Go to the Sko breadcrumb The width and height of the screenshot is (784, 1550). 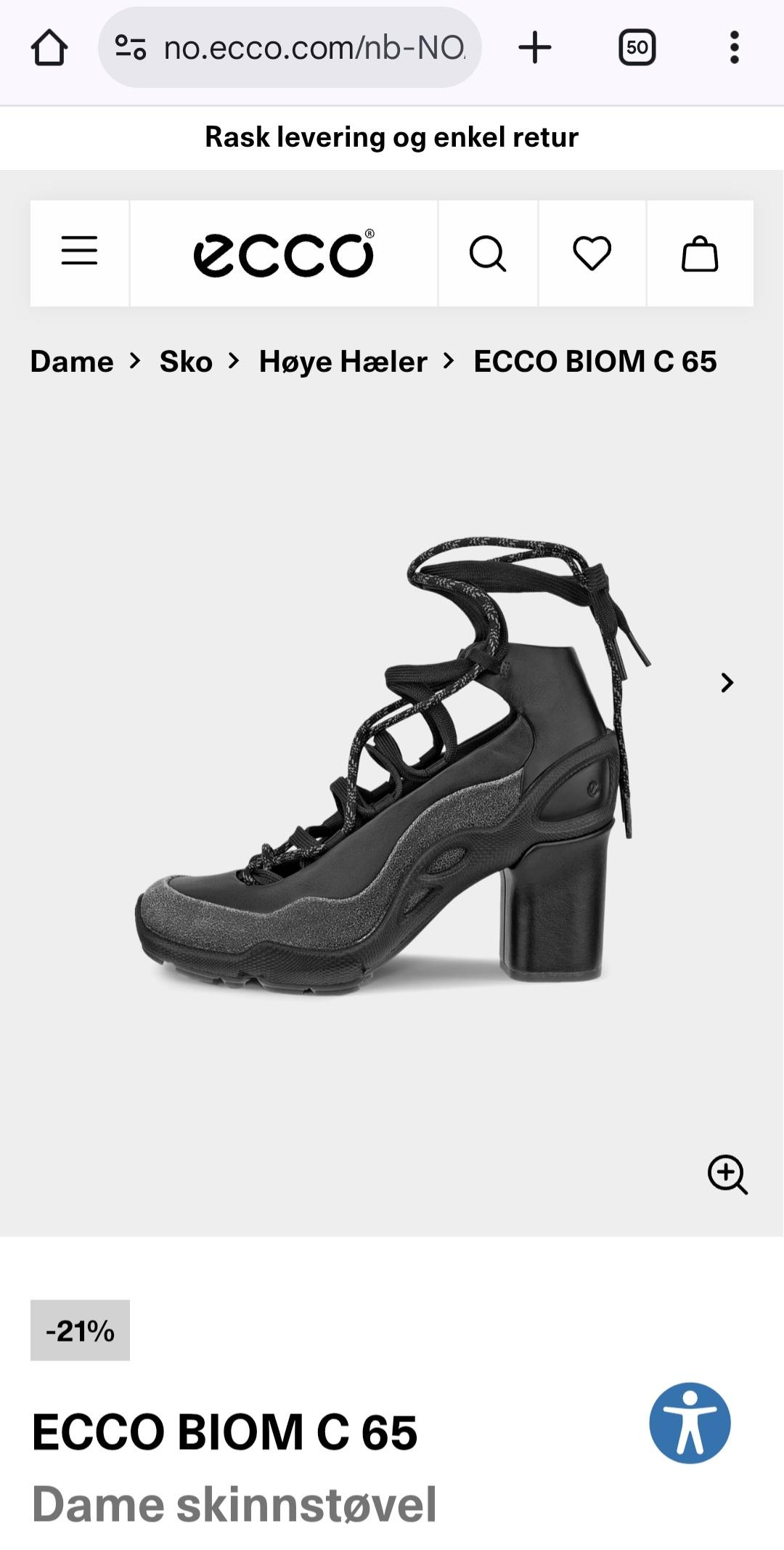[x=186, y=361]
